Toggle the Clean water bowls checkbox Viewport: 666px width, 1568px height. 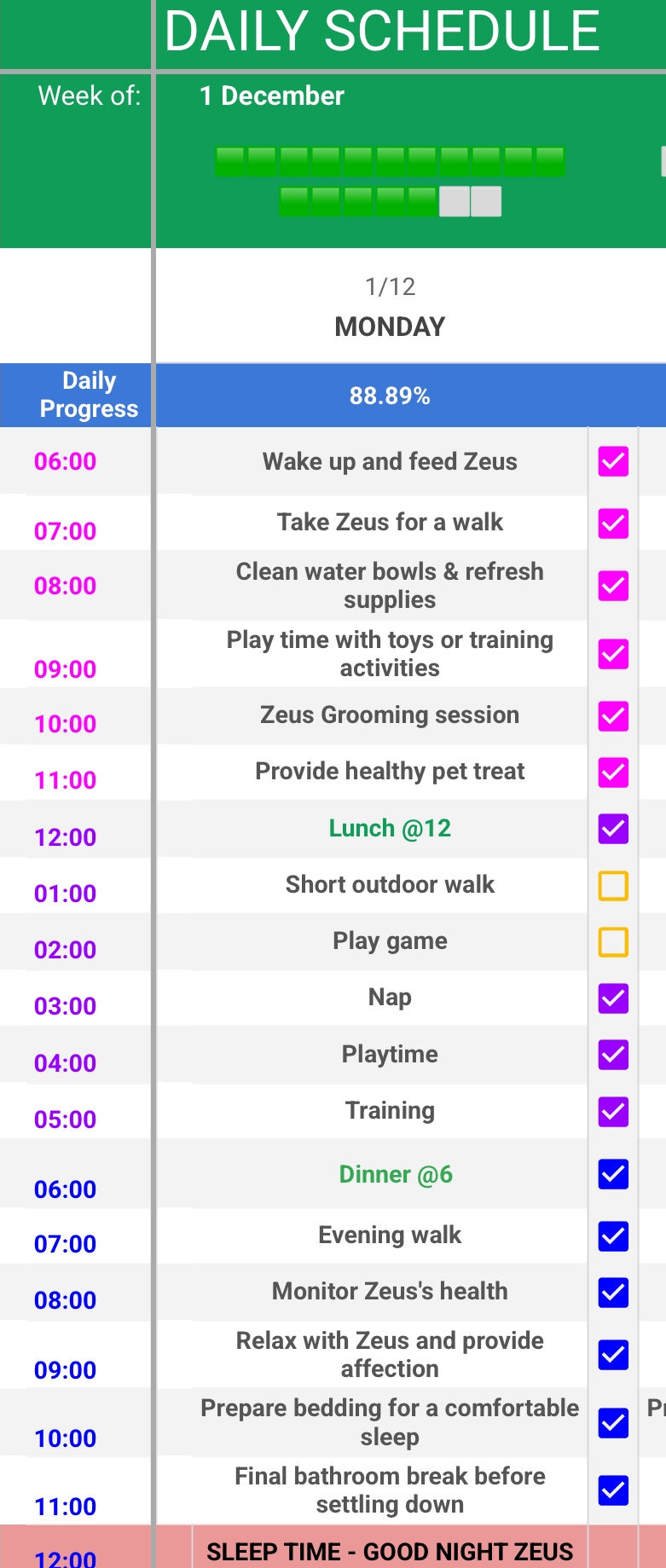(x=613, y=586)
